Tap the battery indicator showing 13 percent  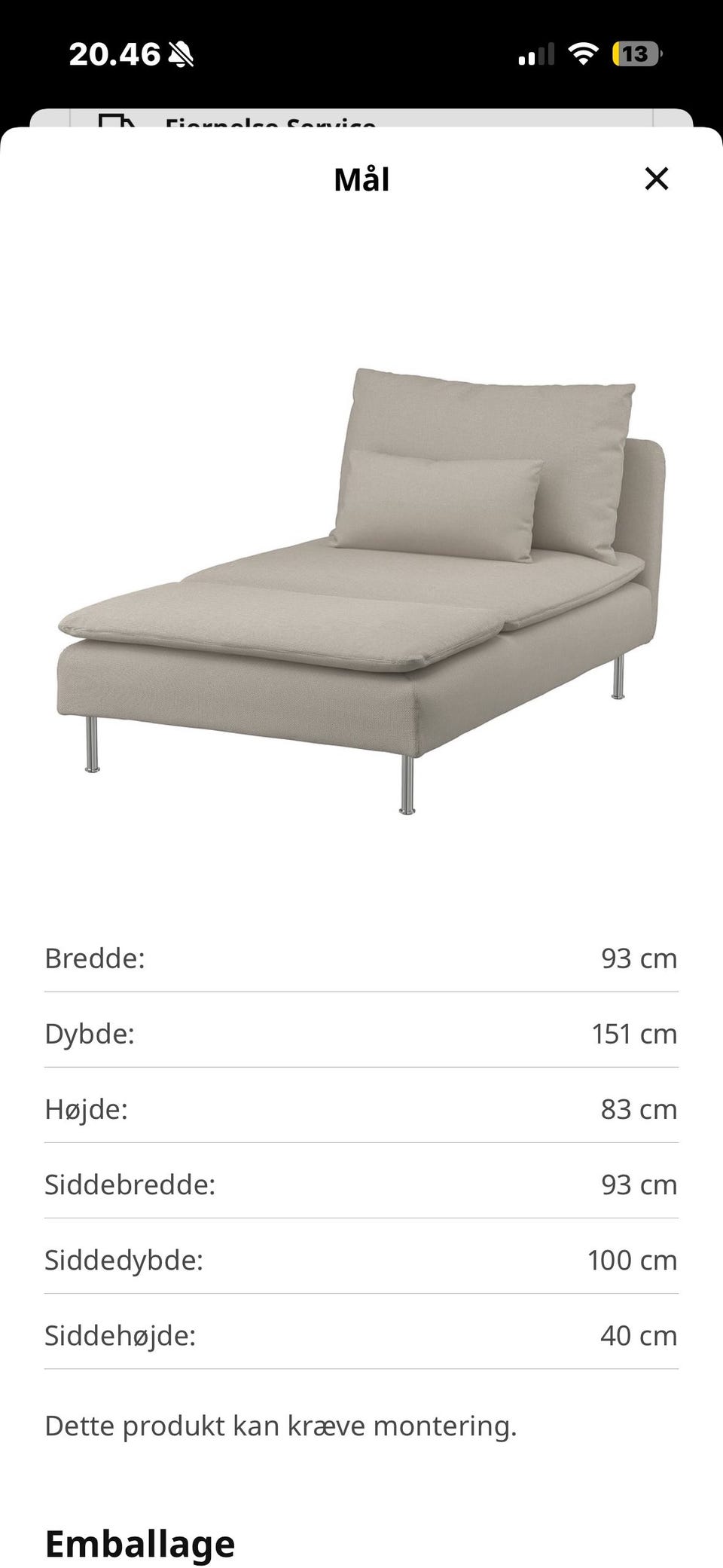click(636, 53)
